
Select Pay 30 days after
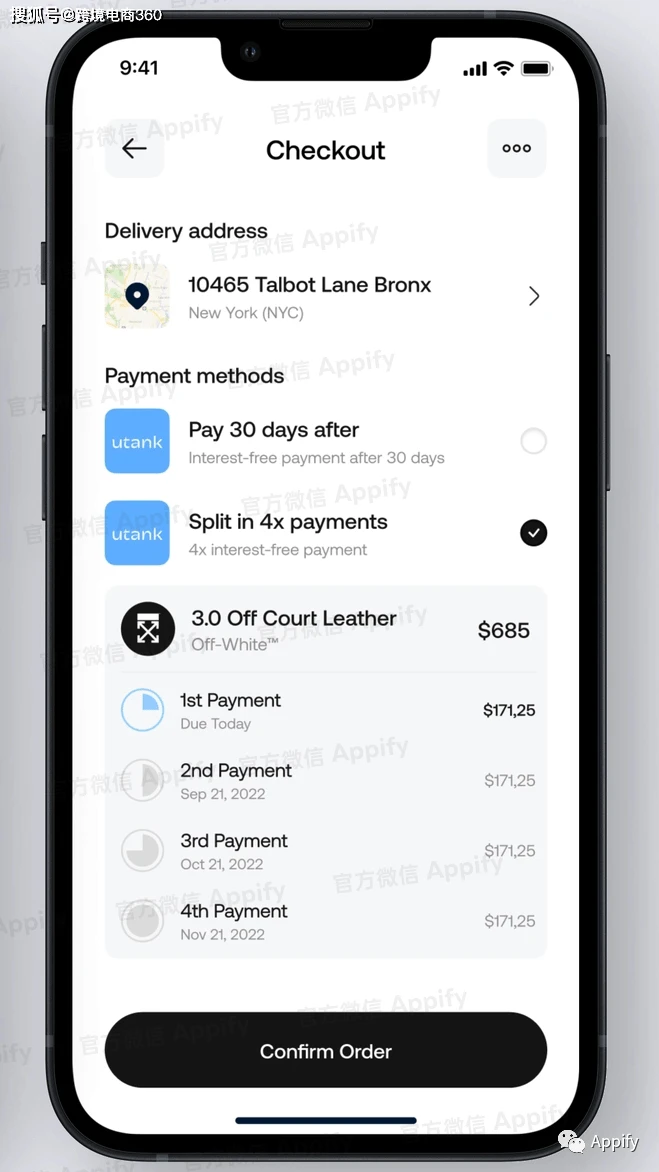(x=533, y=441)
